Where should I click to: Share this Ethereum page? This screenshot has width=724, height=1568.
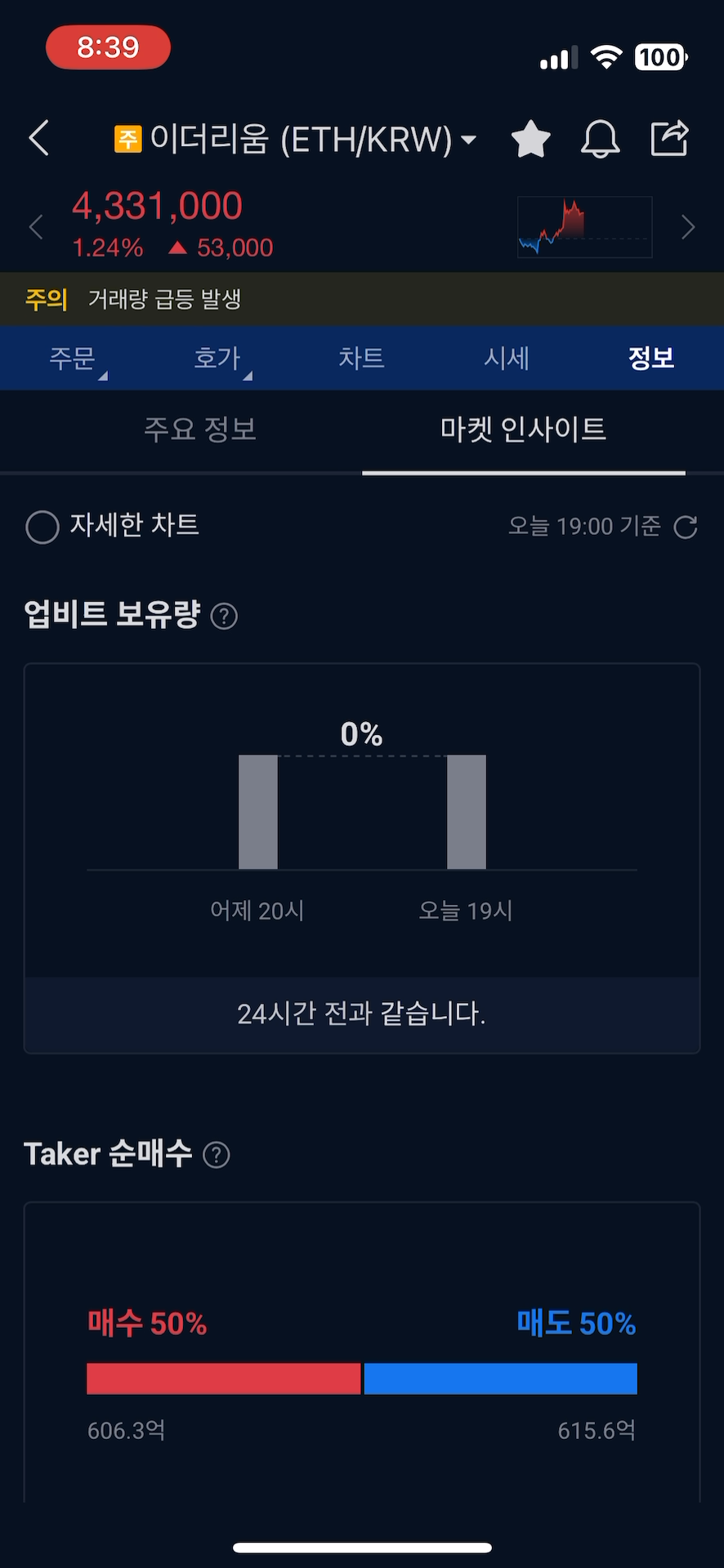[669, 138]
